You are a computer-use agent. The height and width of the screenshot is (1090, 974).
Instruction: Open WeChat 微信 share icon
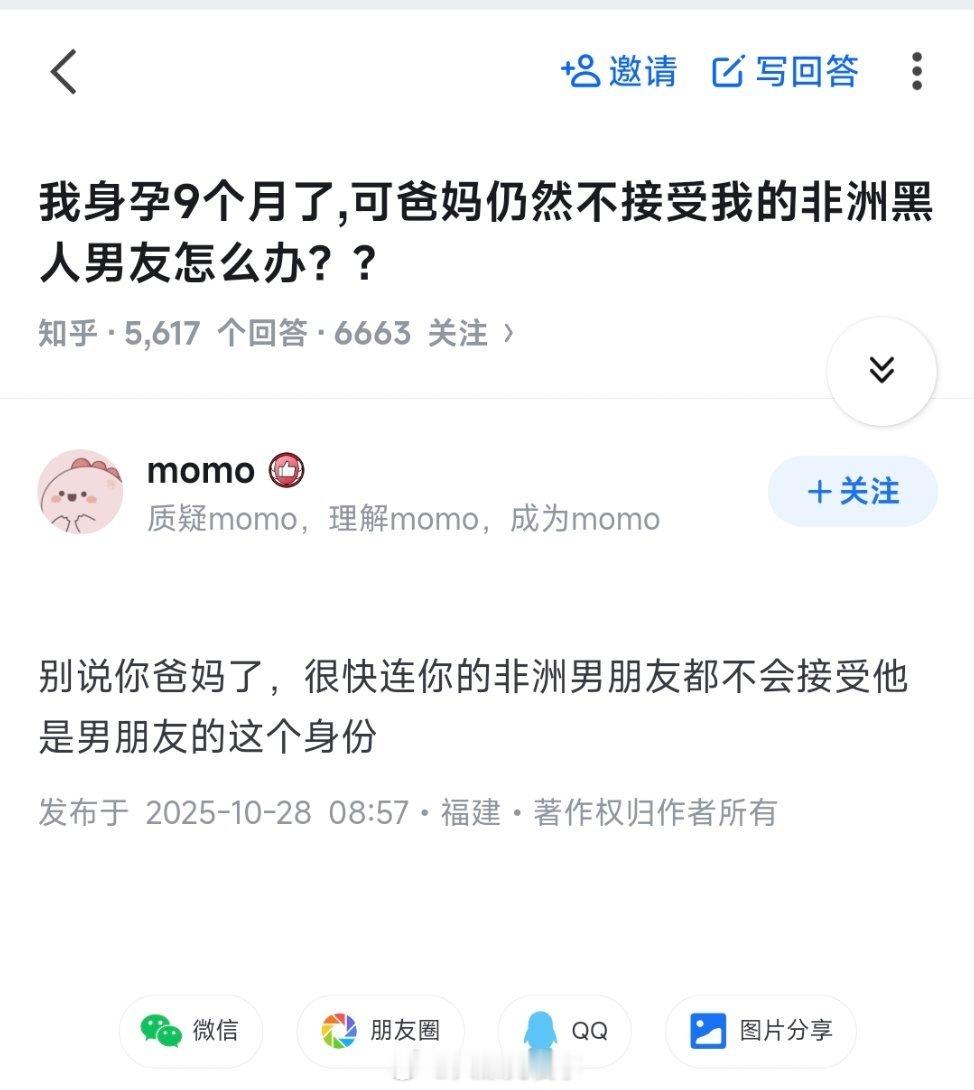157,1031
